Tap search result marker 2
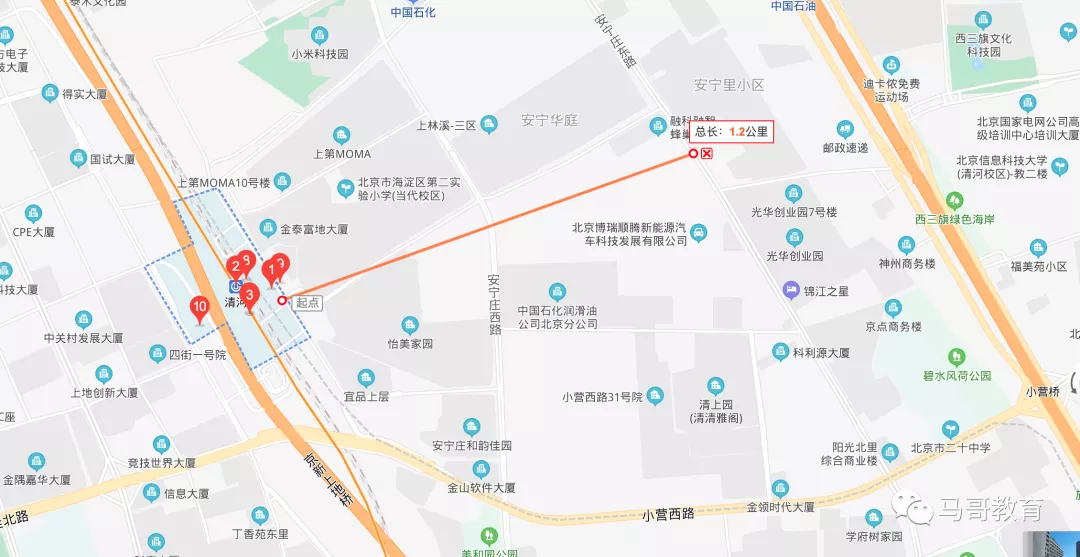This screenshot has width=1080, height=557. click(235, 267)
